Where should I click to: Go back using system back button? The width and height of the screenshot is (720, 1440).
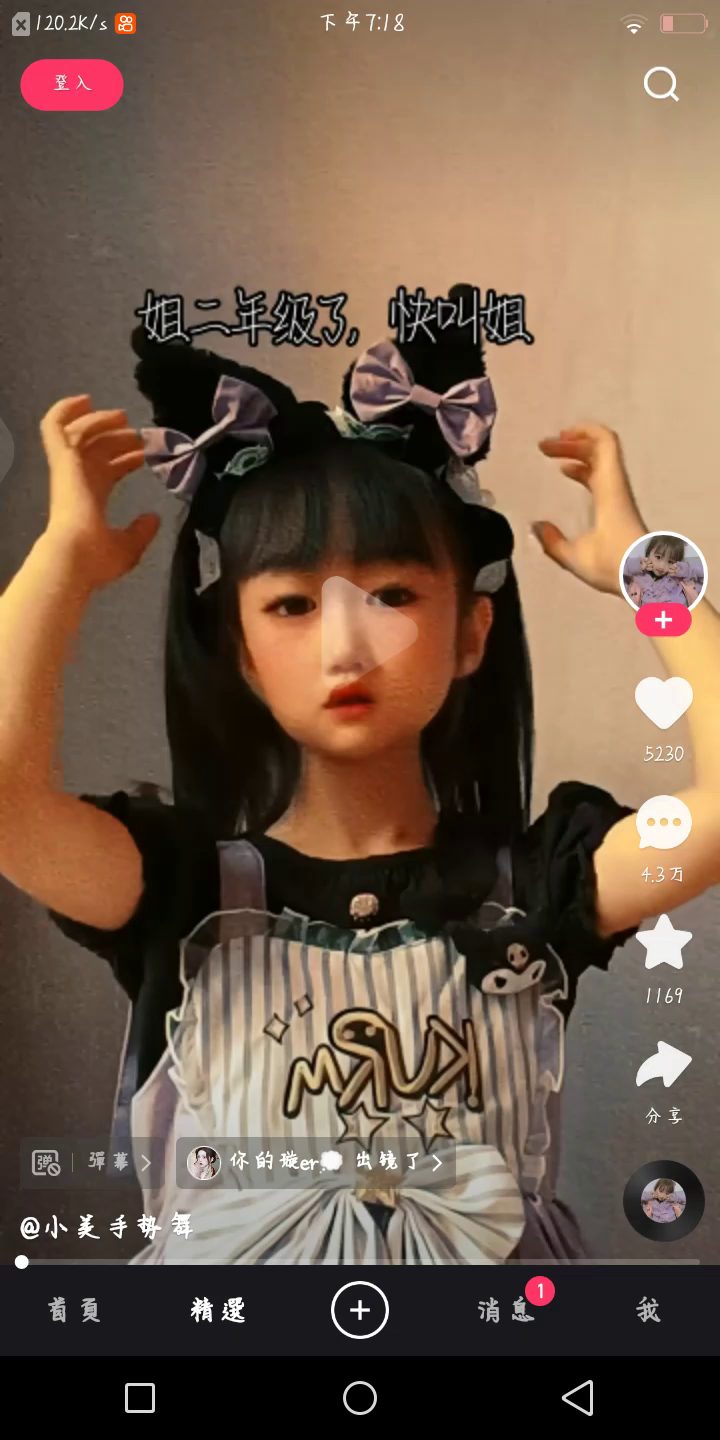(577, 1397)
